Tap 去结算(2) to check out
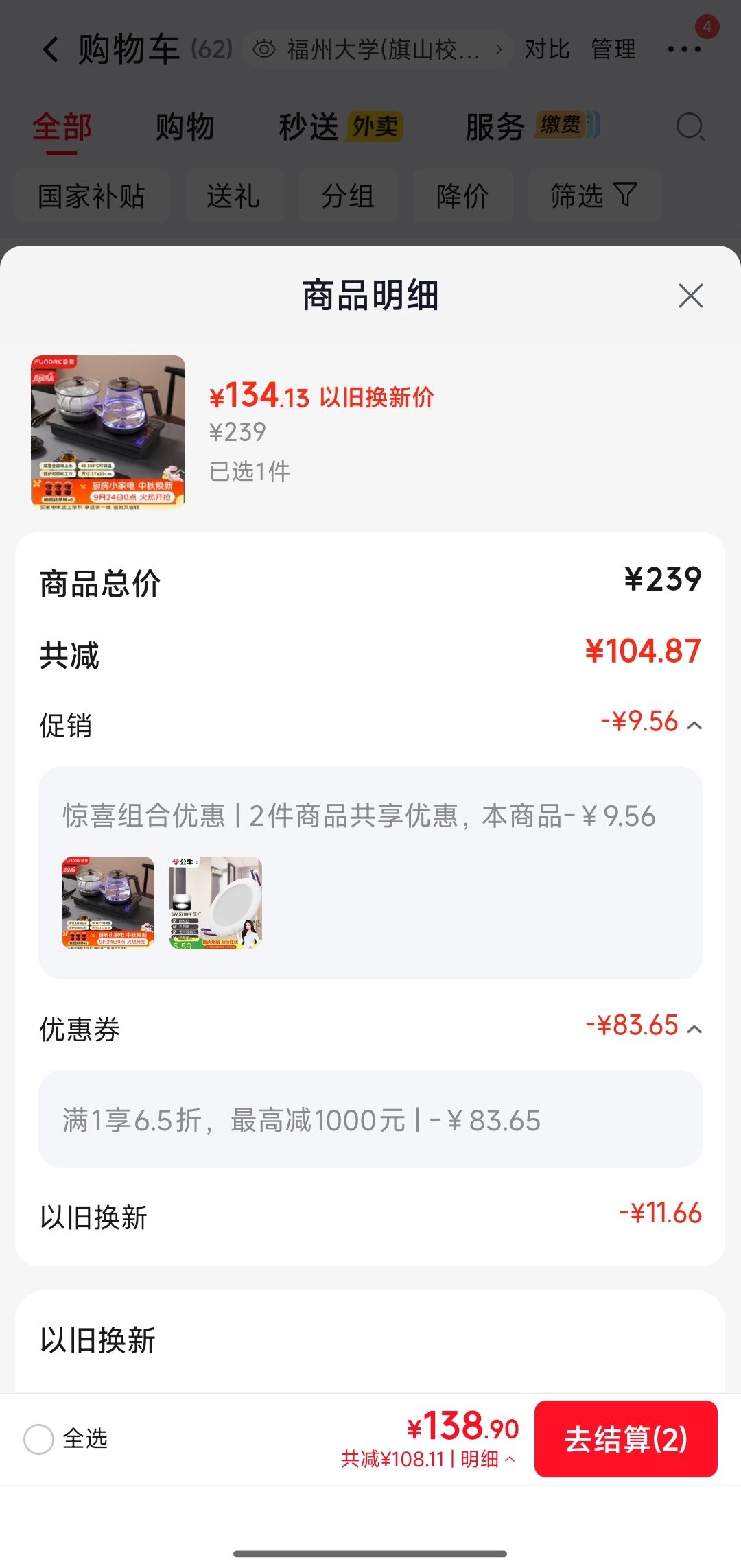741x1568 pixels. coord(626,1438)
